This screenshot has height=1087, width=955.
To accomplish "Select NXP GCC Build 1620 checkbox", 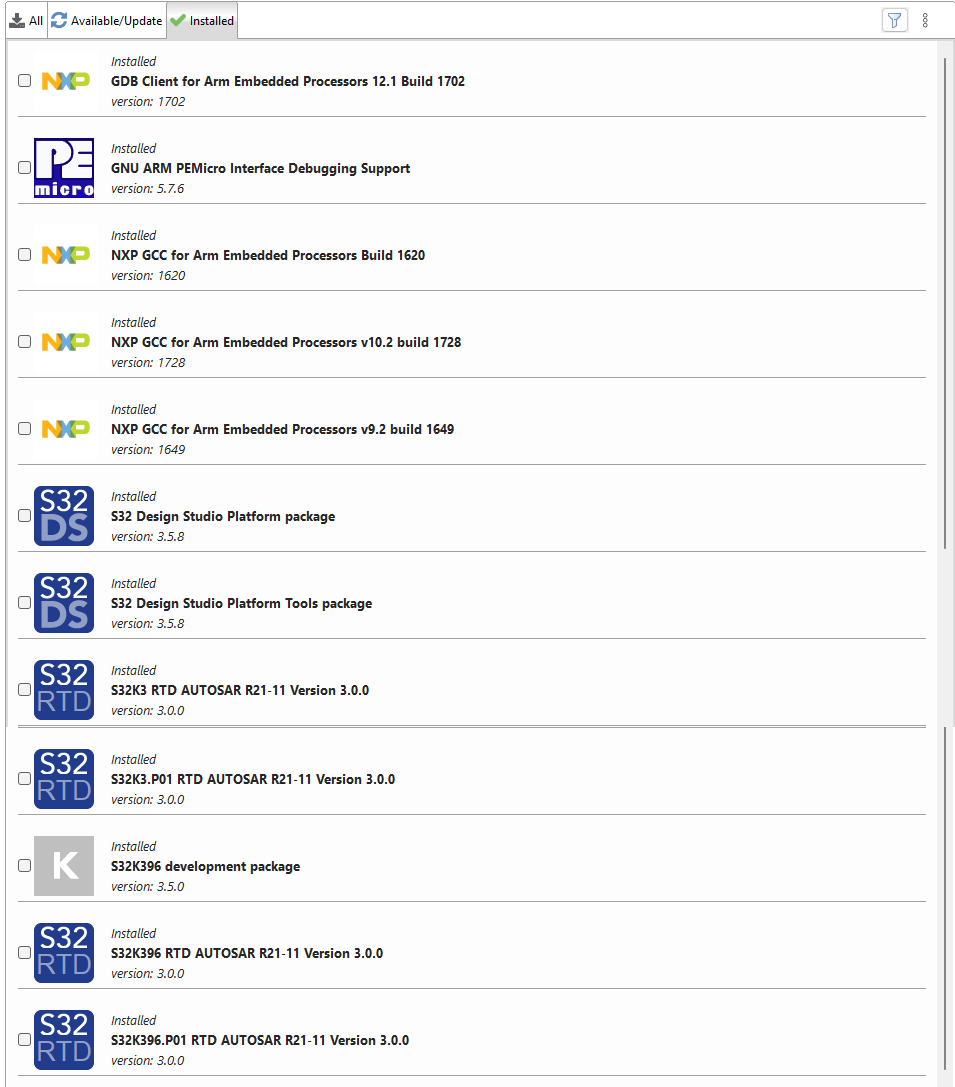I will pyautogui.click(x=25, y=255).
